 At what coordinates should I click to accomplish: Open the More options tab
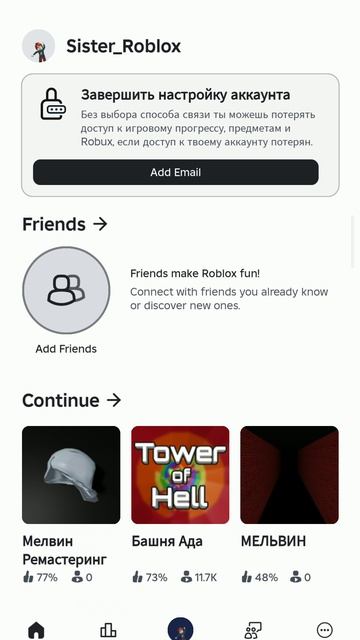(324, 630)
